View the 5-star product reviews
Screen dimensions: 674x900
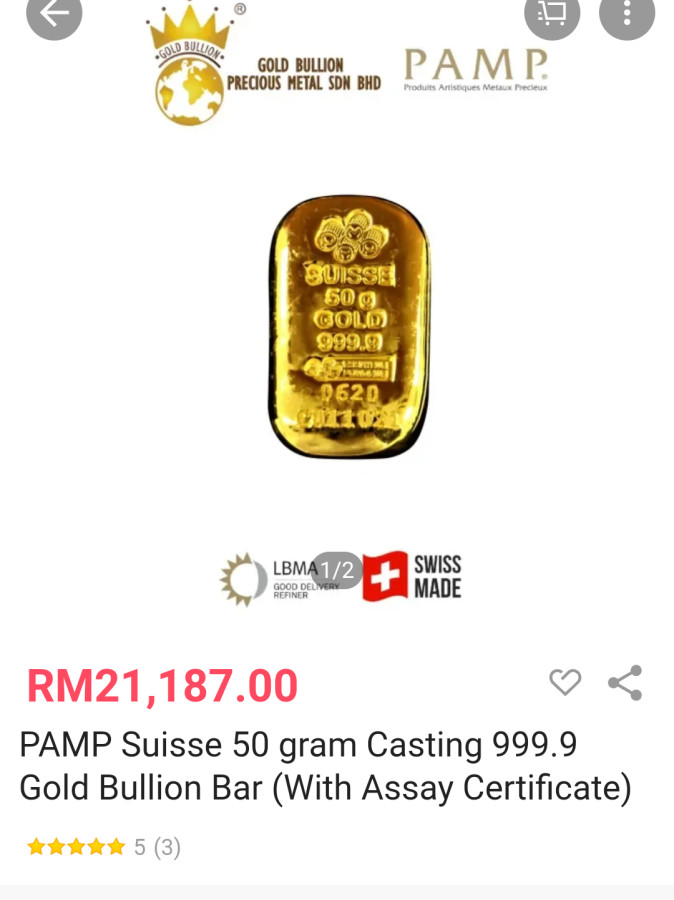(103, 847)
